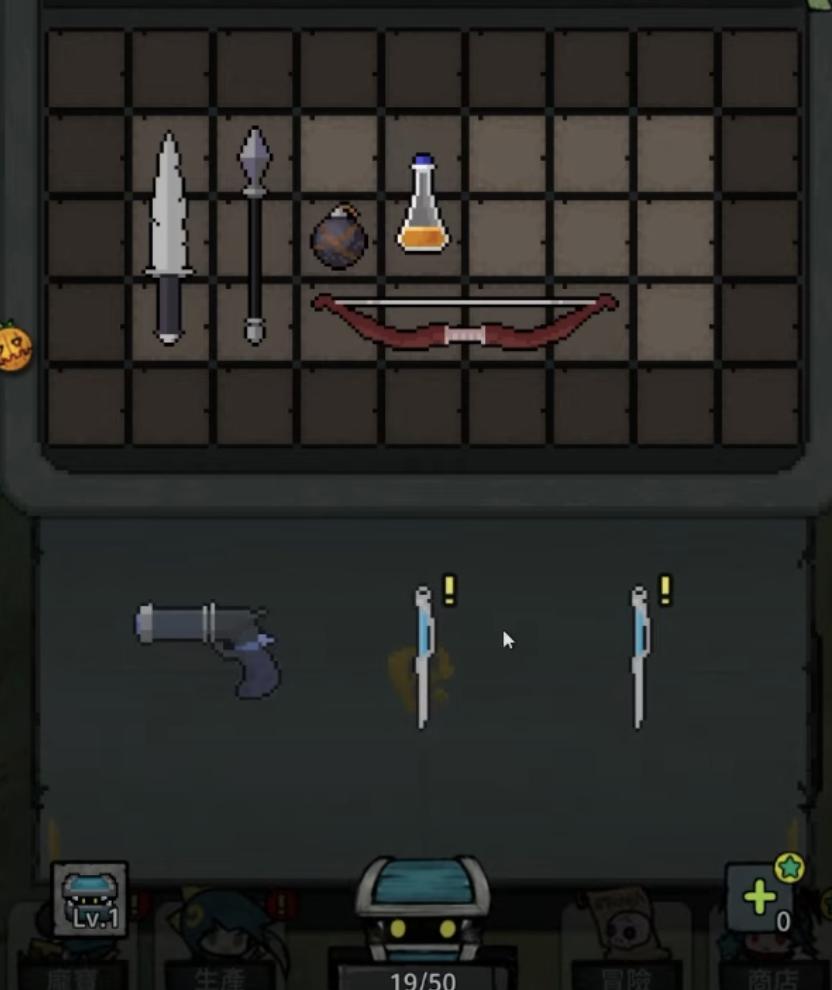
Task: Tap the green plus star button
Action: 761,895
